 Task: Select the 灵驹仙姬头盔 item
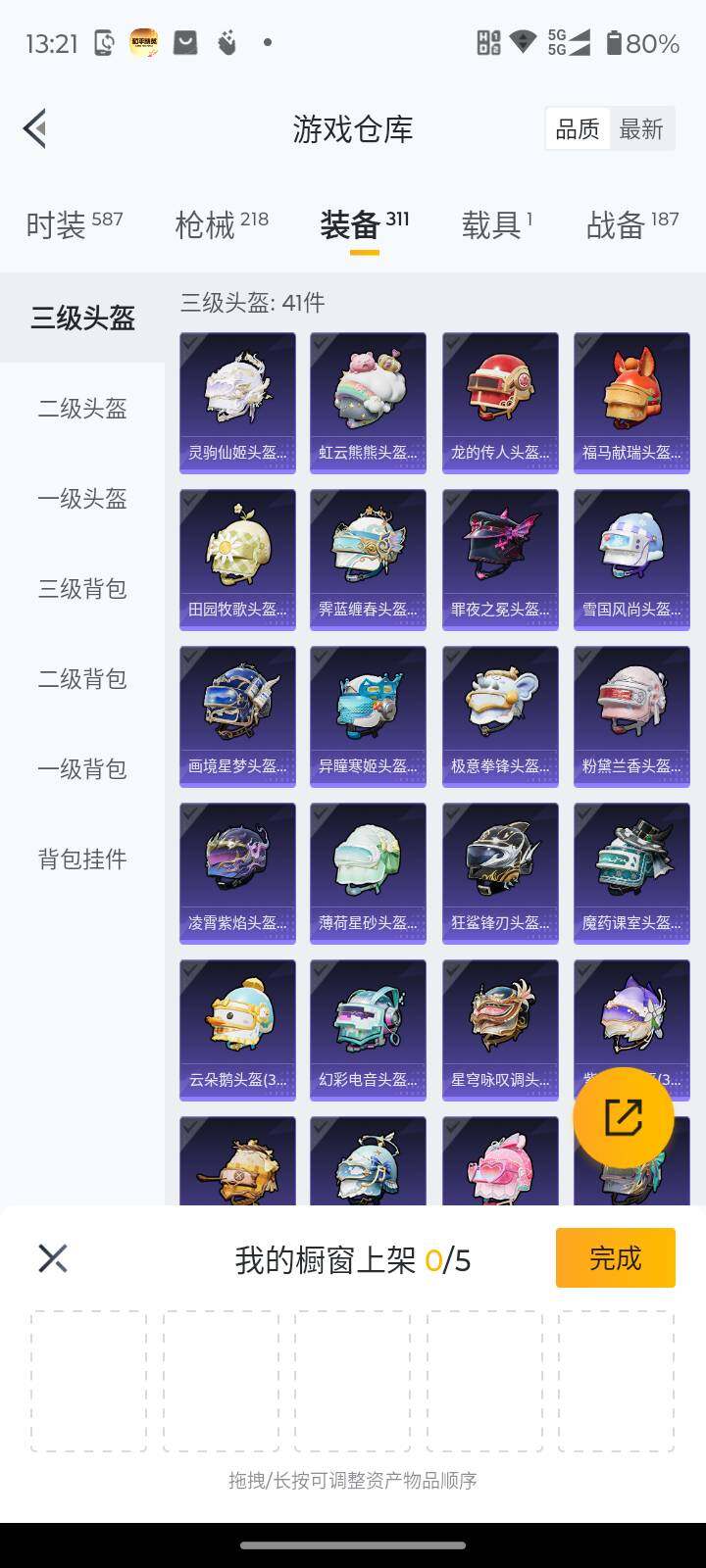pyautogui.click(x=237, y=390)
